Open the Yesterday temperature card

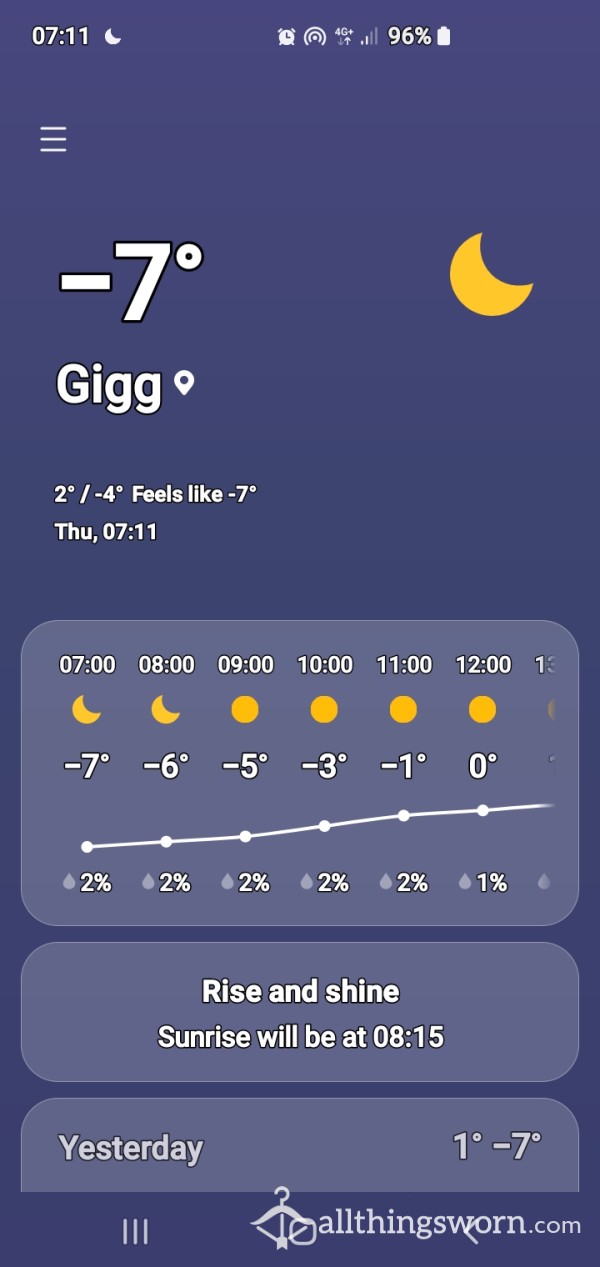click(x=299, y=1145)
